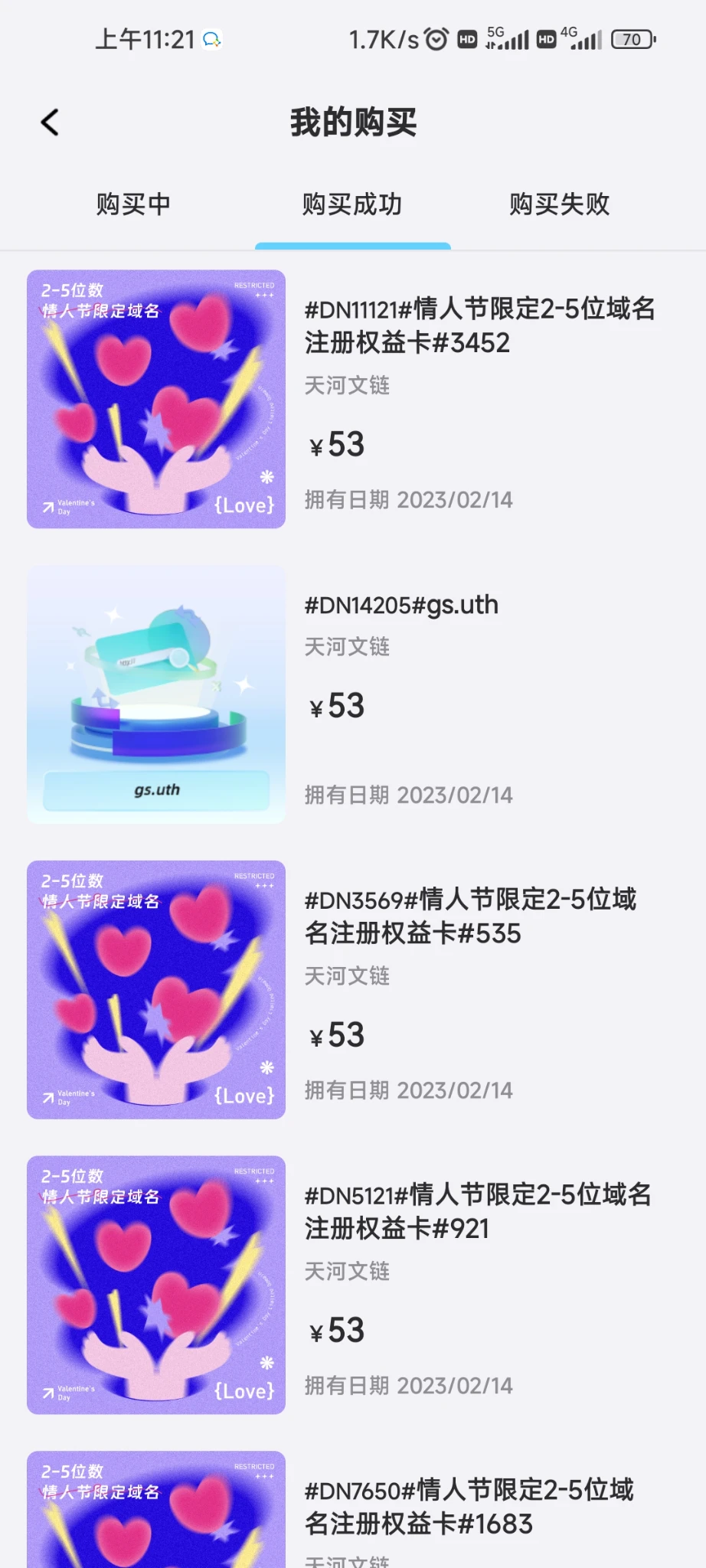View the #DN7650# 权益卡#1683 purchase
This screenshot has width=706, height=1568.
[x=469, y=1506]
